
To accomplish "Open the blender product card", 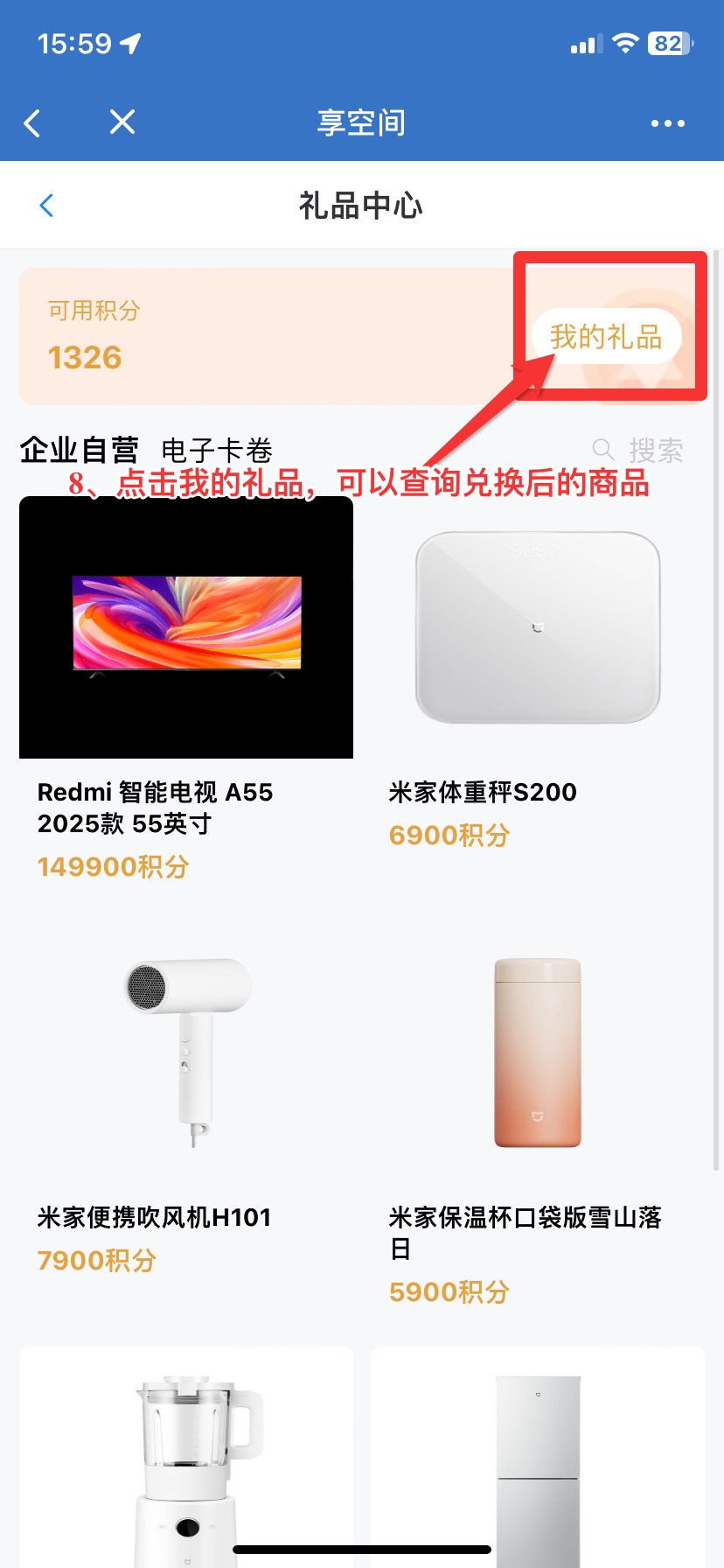I will 186,1461.
